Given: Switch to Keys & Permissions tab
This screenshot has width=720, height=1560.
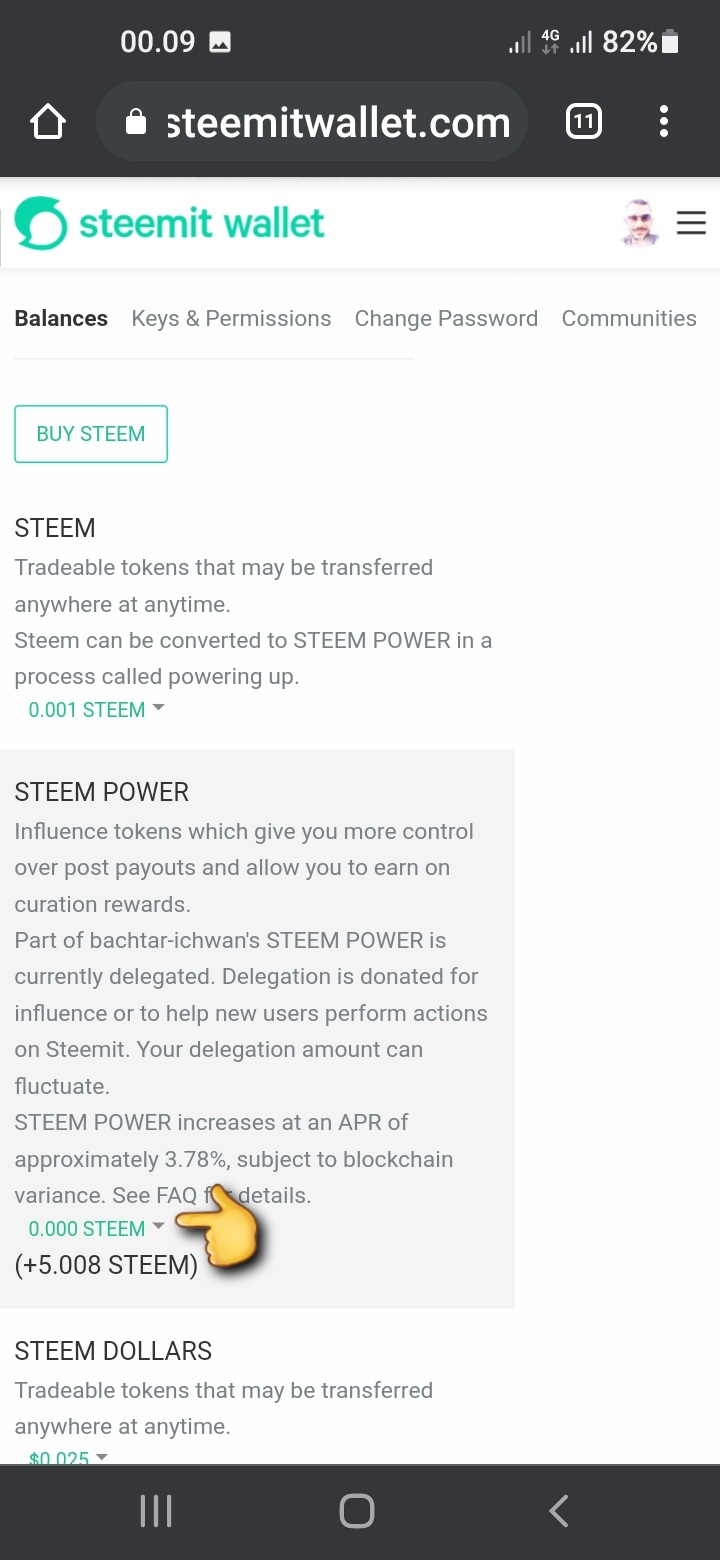Looking at the screenshot, I should click(231, 318).
